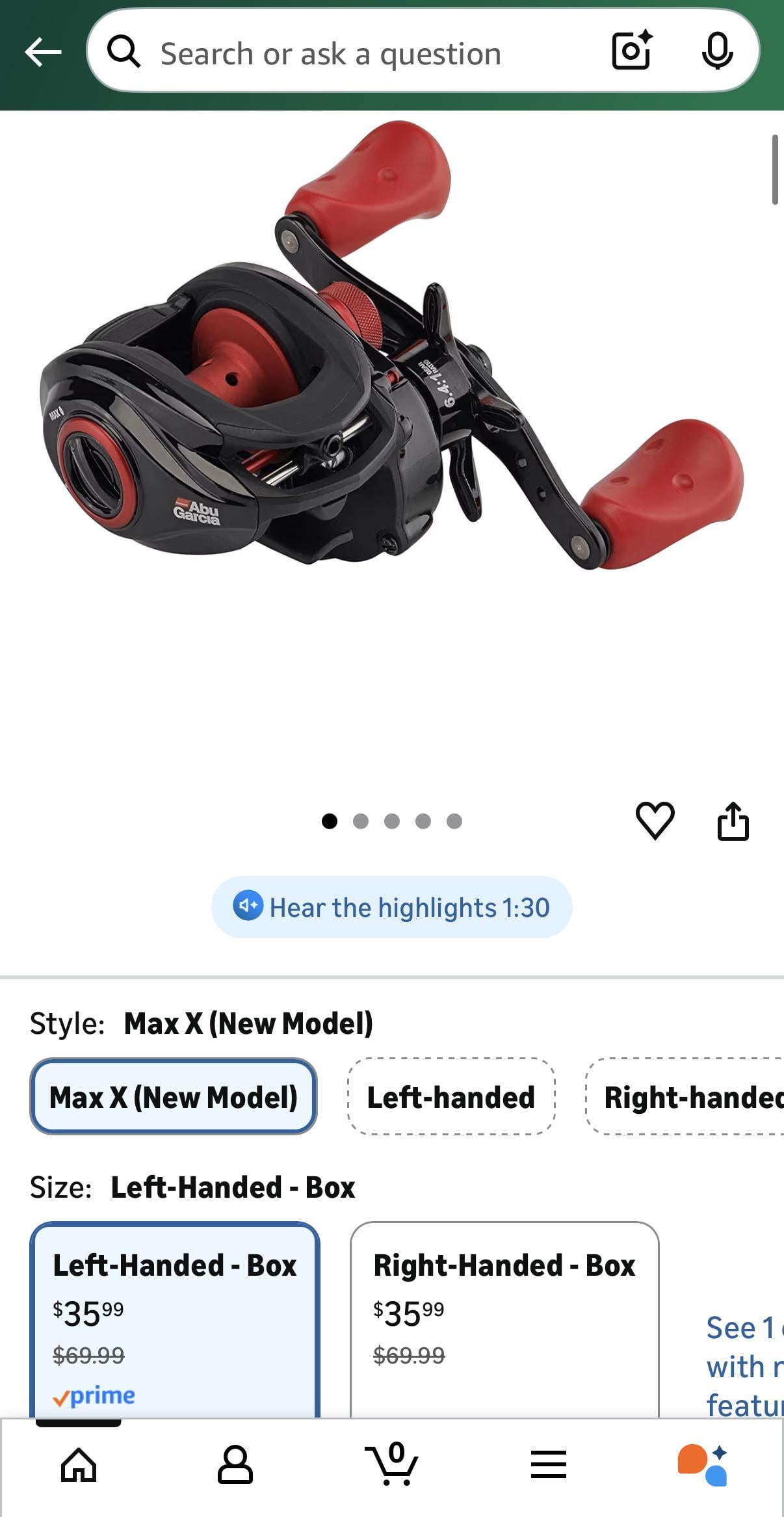Open the hamburger menu tab

(548, 1465)
